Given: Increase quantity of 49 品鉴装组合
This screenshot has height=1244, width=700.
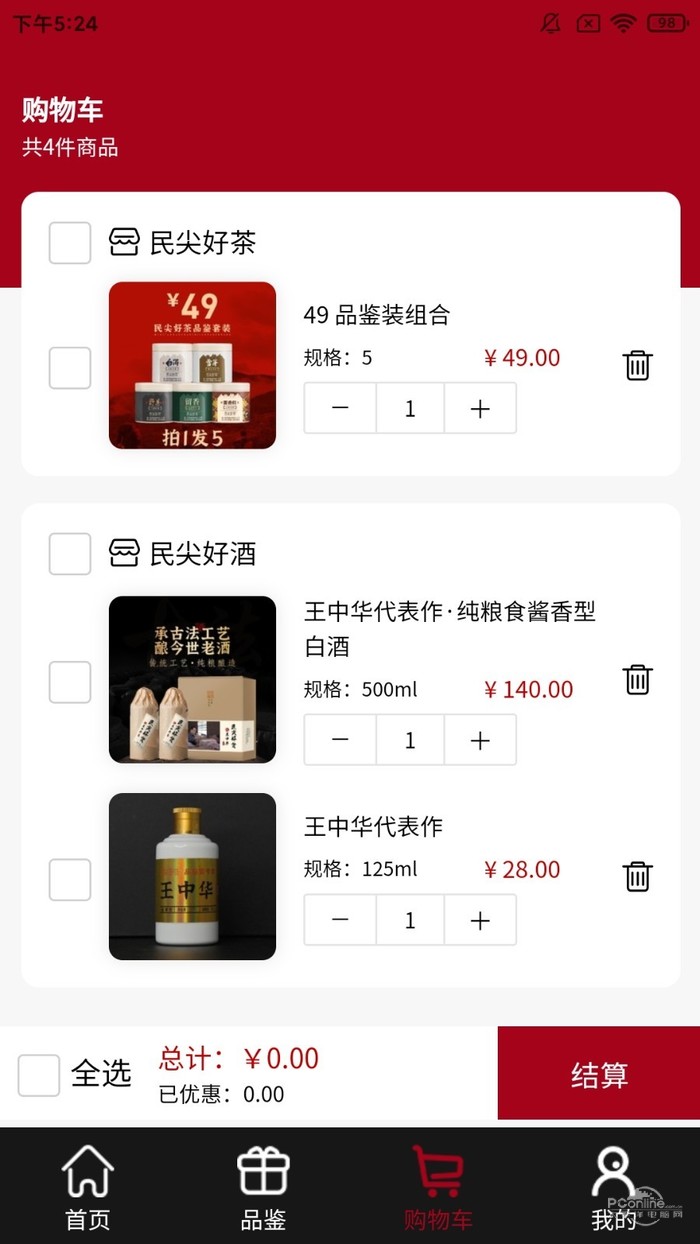Looking at the screenshot, I should coord(480,408).
